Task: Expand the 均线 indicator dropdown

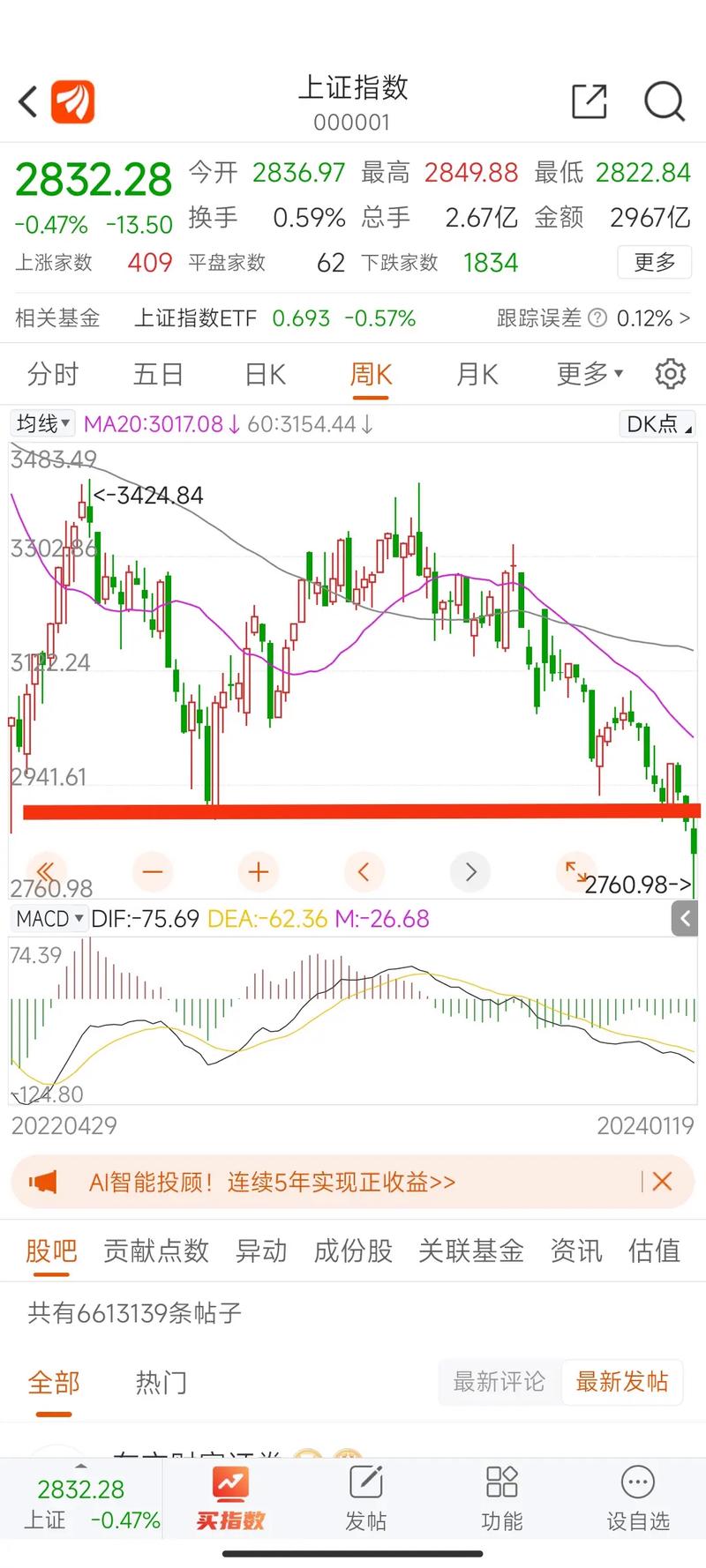Action: coord(42,424)
